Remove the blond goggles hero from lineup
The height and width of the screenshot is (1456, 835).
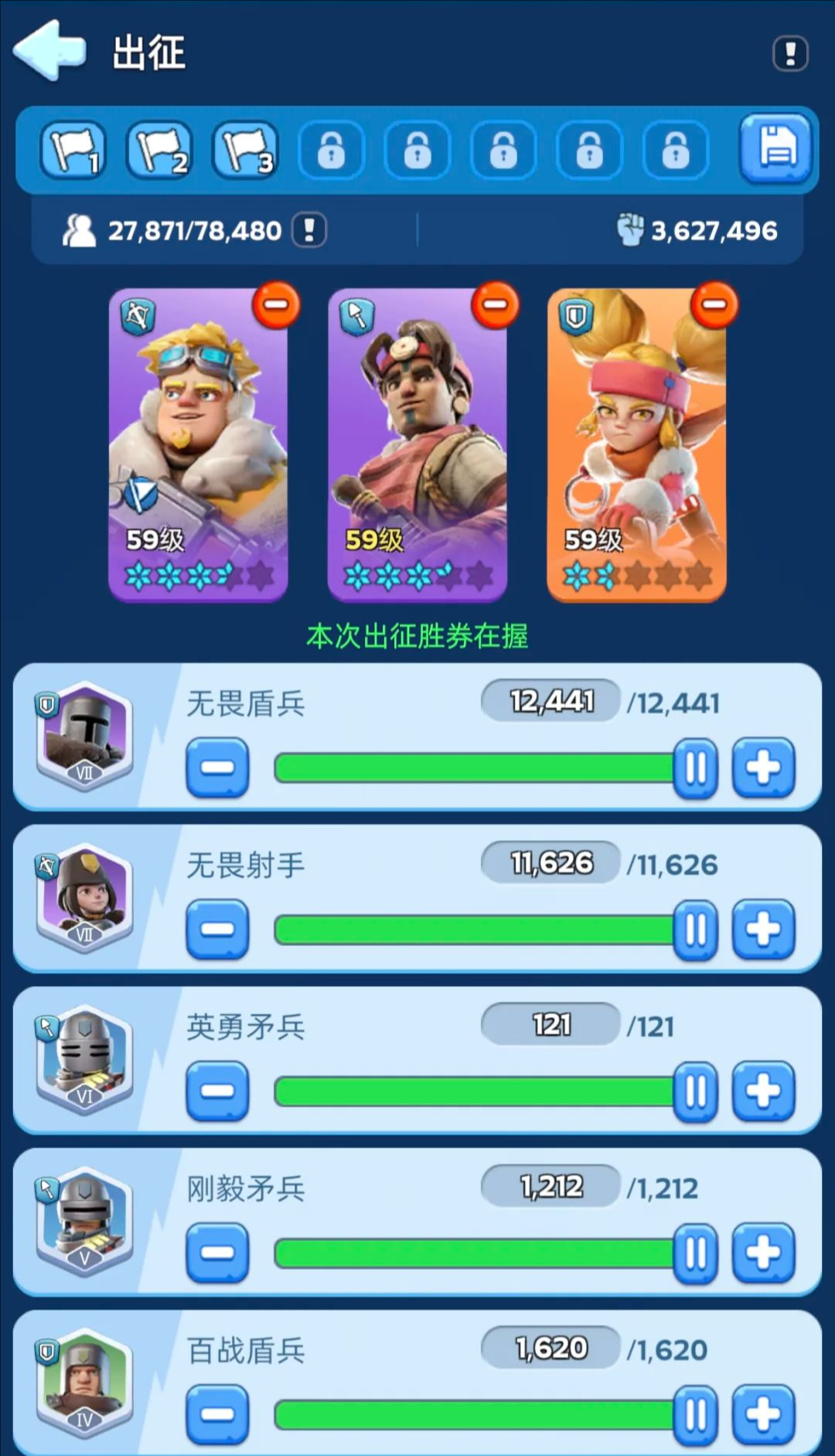(x=276, y=305)
